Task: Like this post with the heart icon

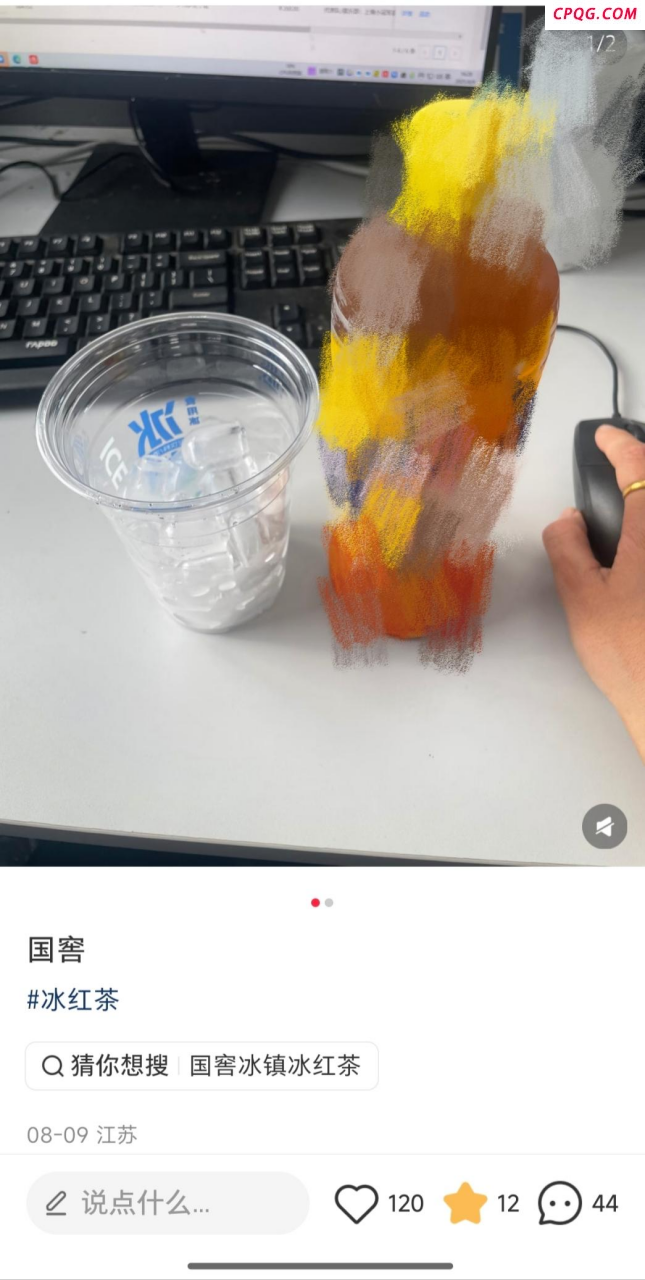Action: coord(356,1203)
